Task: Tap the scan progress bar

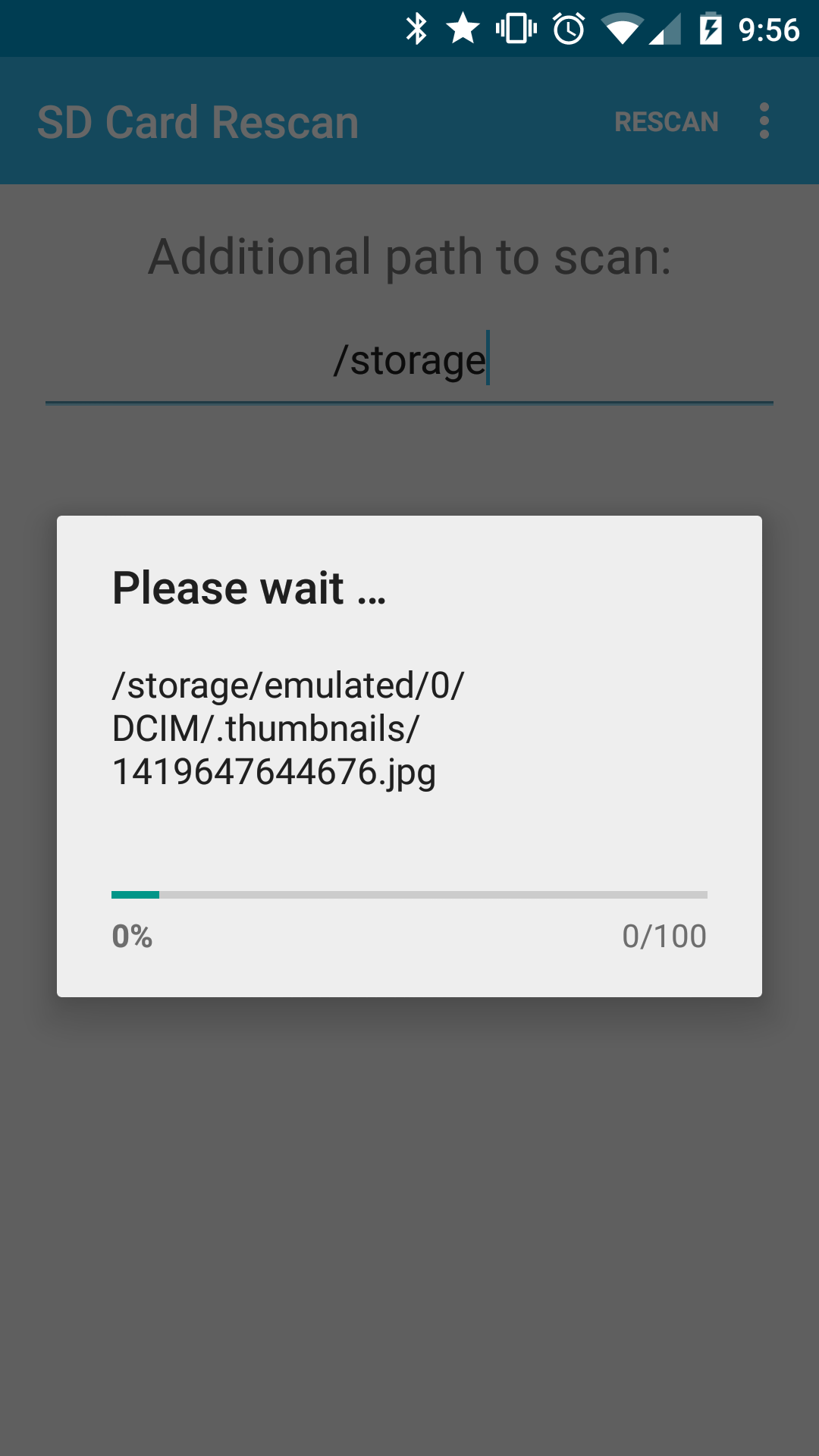Action: [x=409, y=895]
